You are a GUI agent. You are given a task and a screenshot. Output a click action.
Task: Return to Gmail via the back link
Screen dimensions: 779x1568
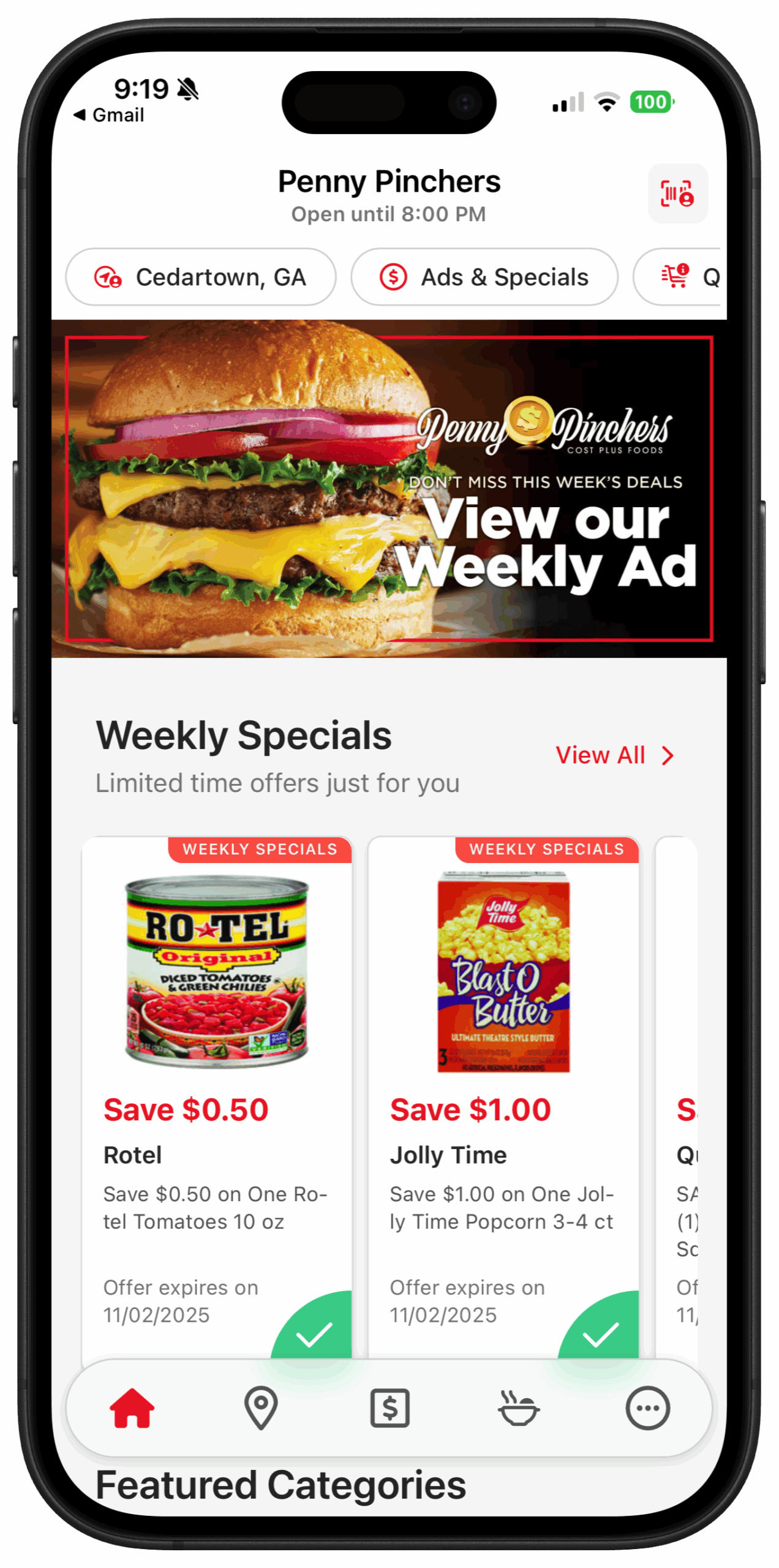[x=110, y=115]
